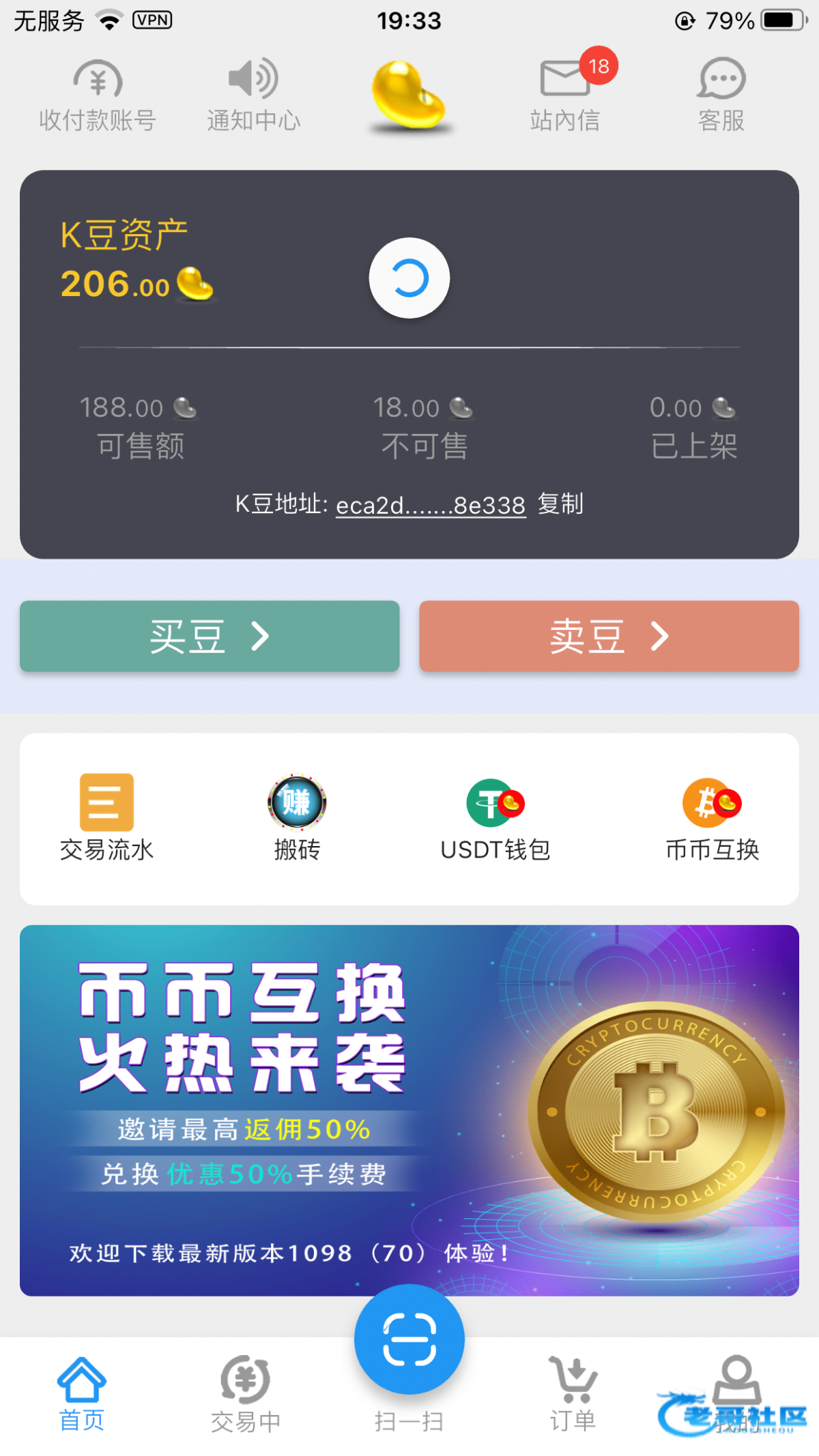Screen dimensions: 819x1456
Task: Contact 客服 customer service
Action: coord(721,97)
